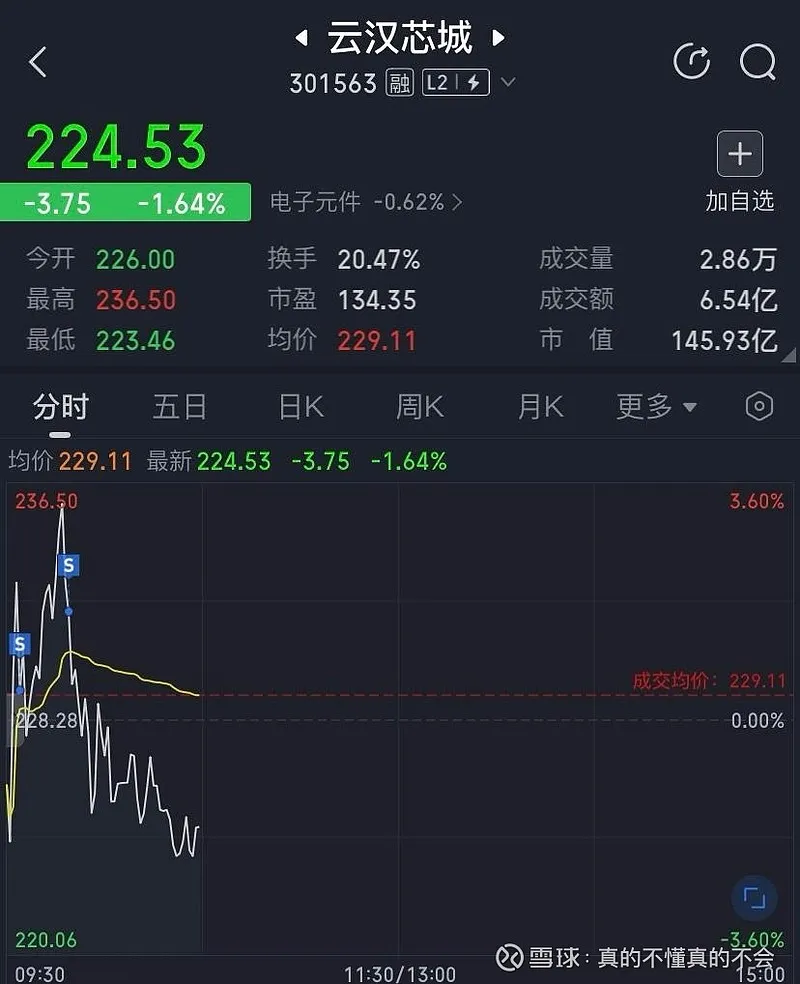View the 周K chart tab
The height and width of the screenshot is (984, 800).
pos(420,407)
